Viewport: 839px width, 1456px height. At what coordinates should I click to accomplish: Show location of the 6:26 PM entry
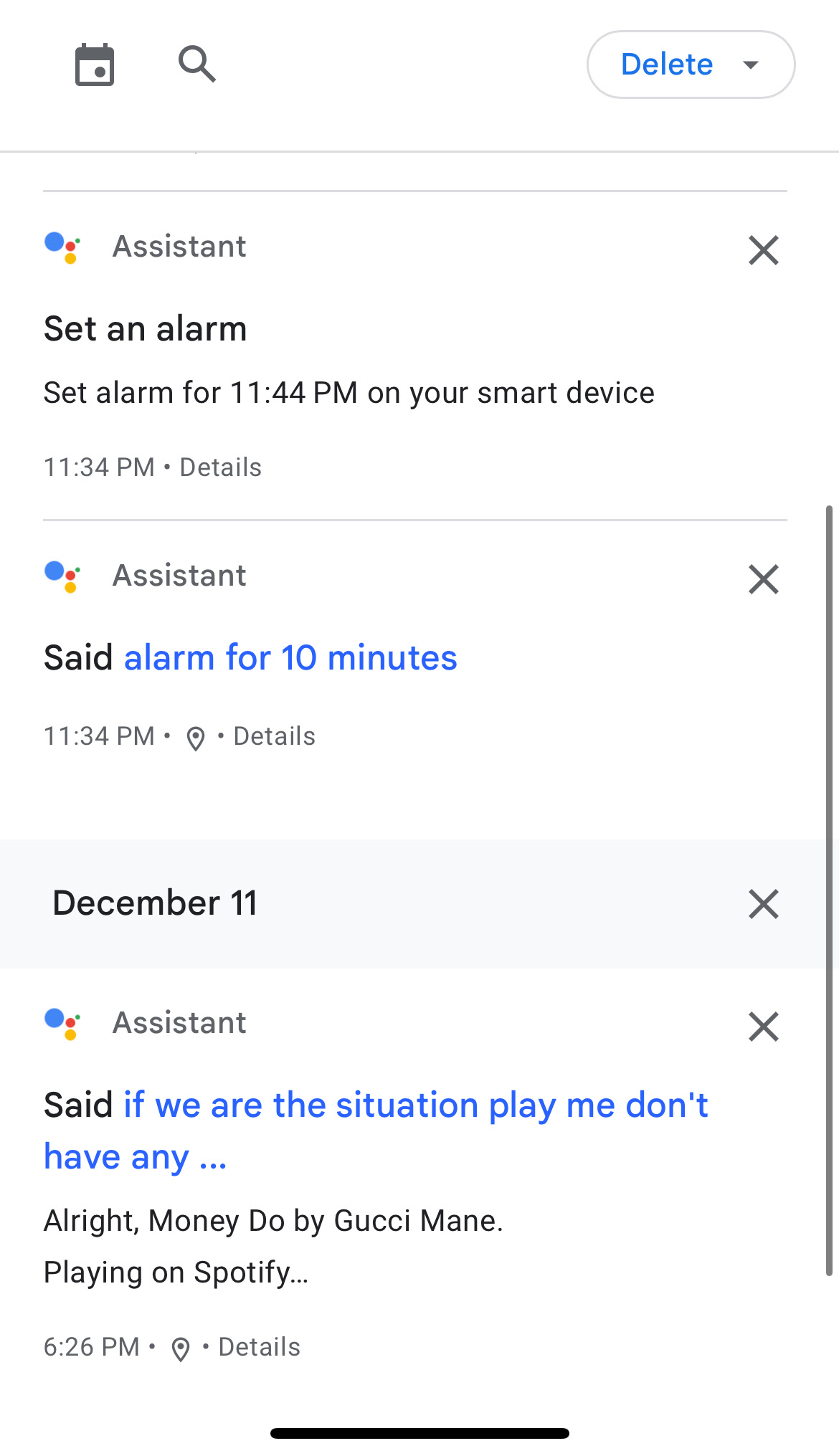coord(181,1348)
